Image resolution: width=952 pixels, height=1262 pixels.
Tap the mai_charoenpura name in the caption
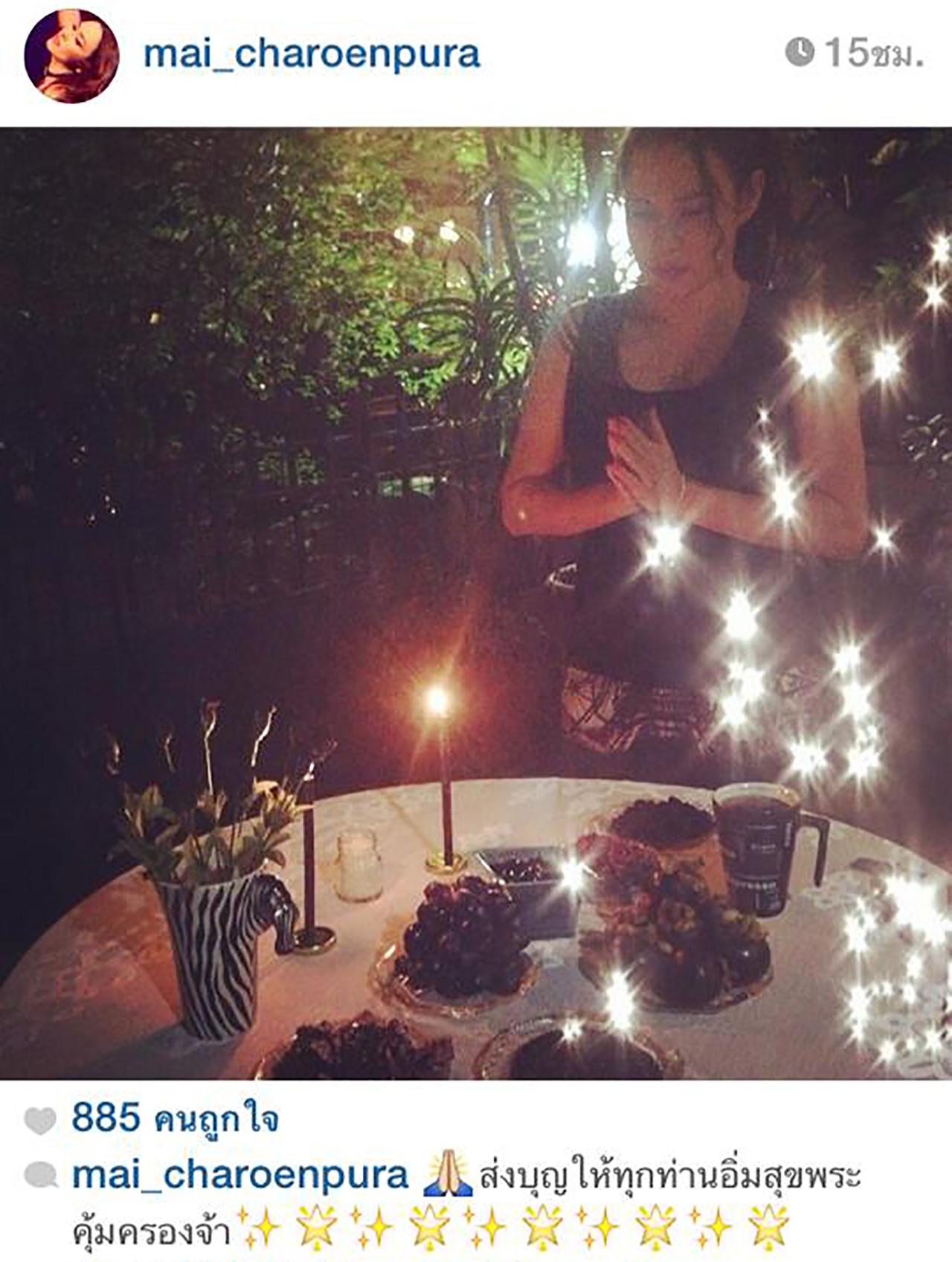pos(240,1176)
